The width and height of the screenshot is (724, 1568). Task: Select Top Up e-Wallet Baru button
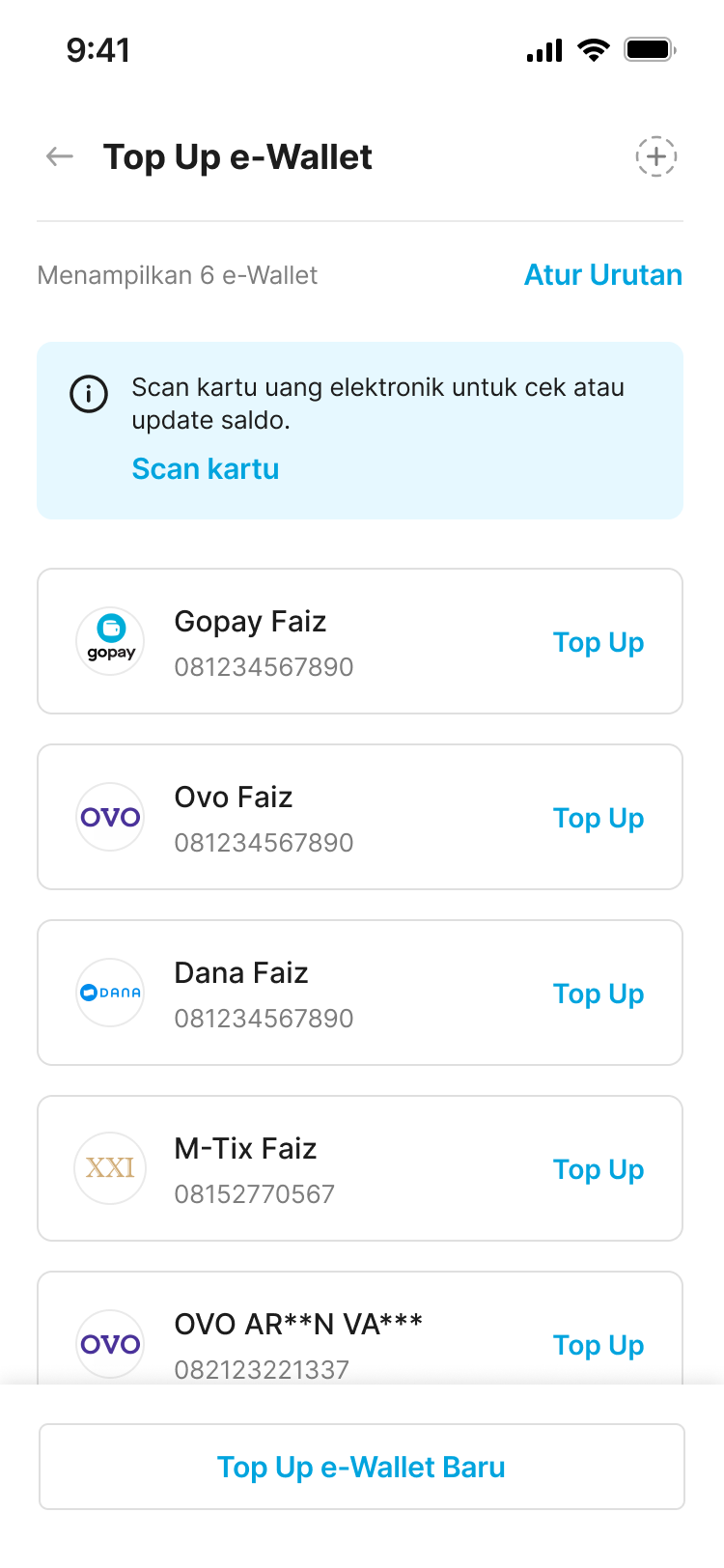point(362,1467)
